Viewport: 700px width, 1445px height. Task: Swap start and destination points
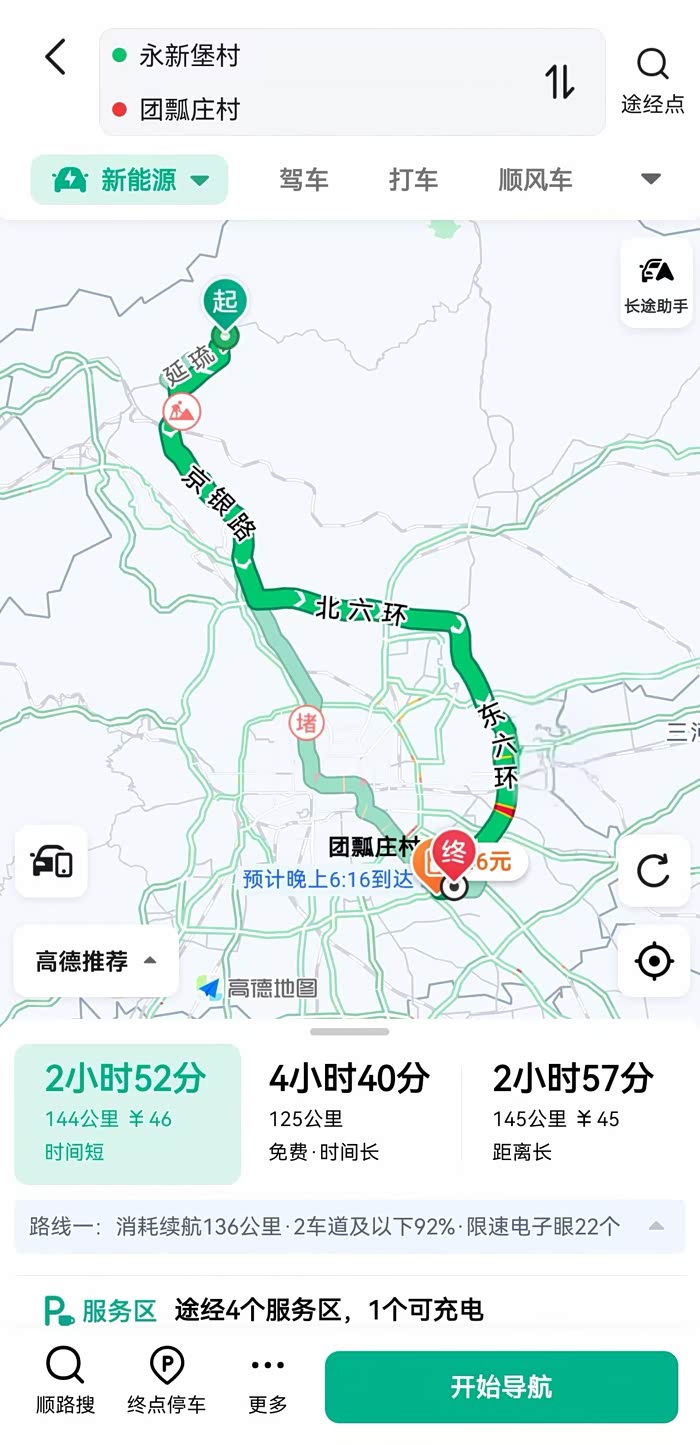tap(560, 82)
